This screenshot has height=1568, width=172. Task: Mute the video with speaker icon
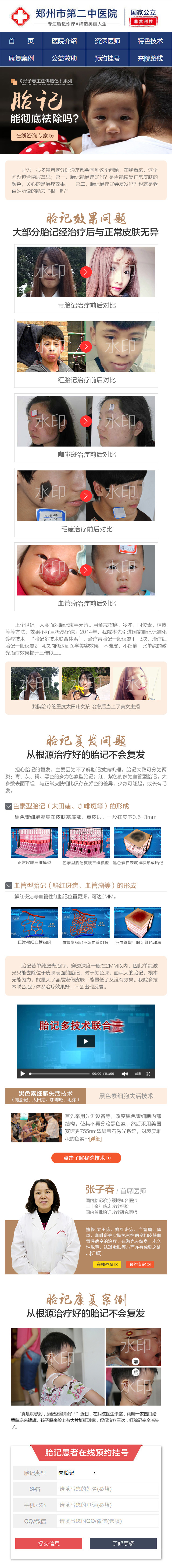tap(124, 1073)
